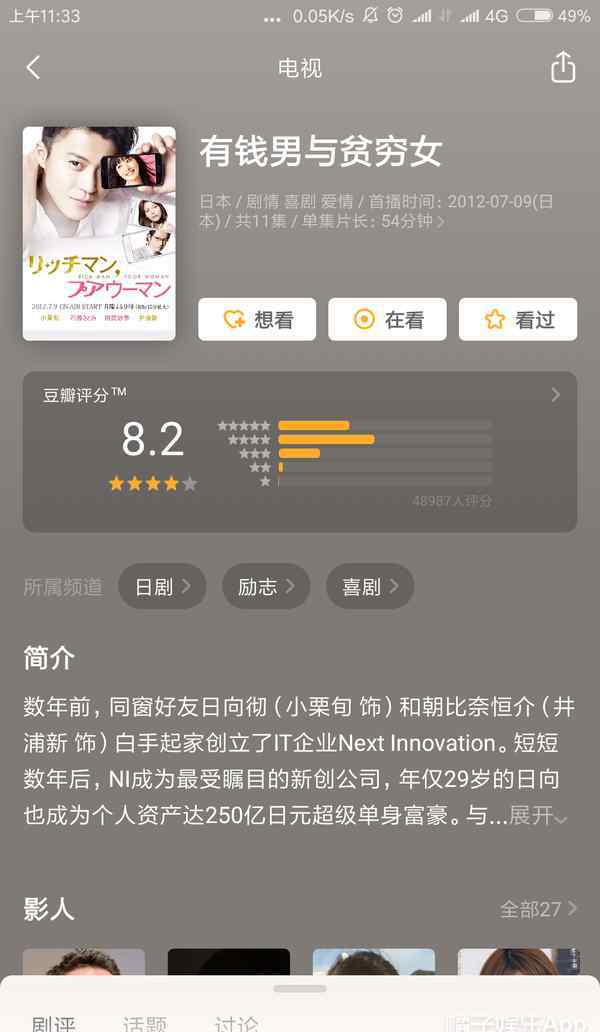View all 27 cast members
This screenshot has width=600, height=1032.
pyautogui.click(x=538, y=909)
